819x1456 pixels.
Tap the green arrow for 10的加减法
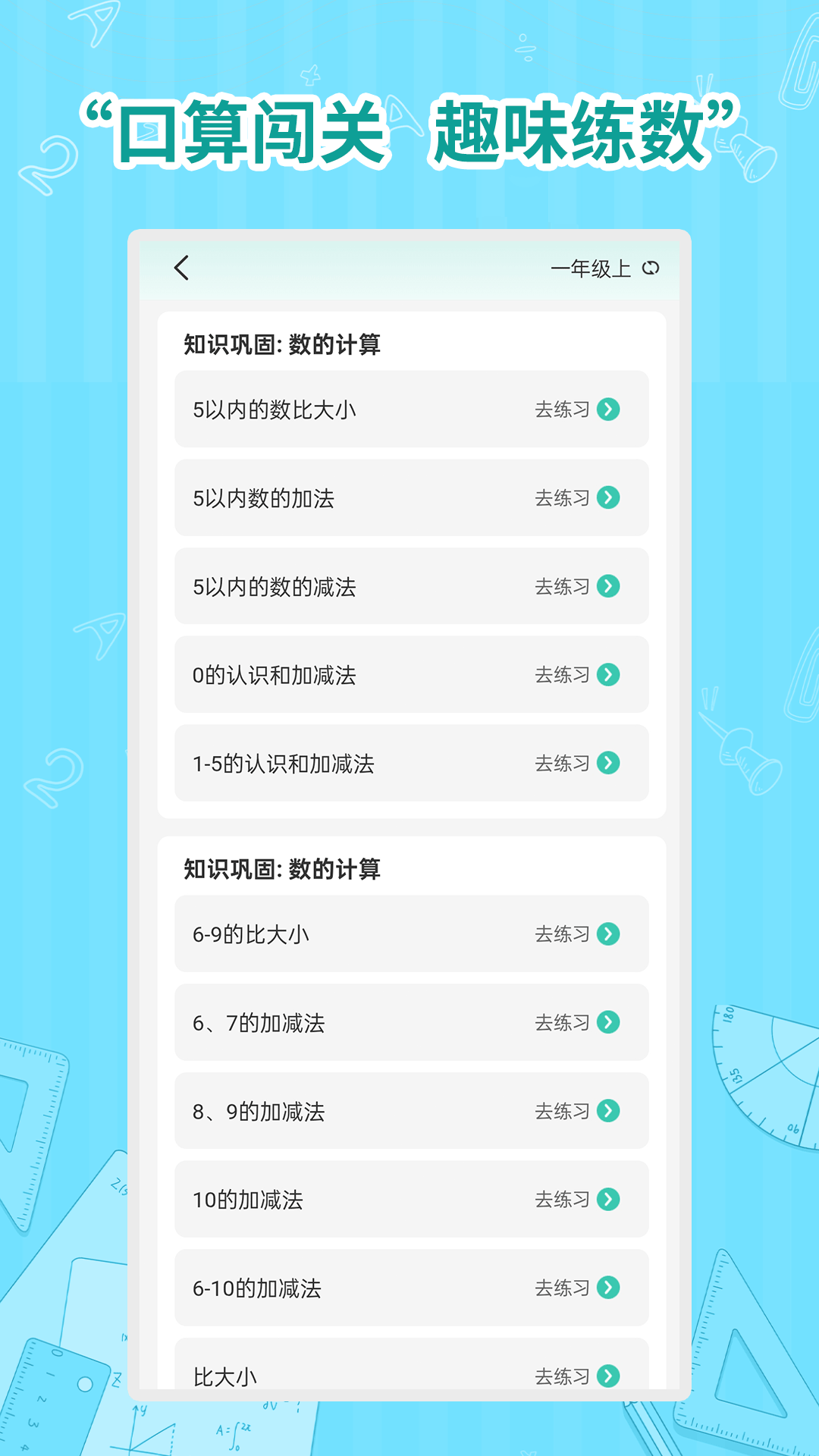pos(607,1200)
